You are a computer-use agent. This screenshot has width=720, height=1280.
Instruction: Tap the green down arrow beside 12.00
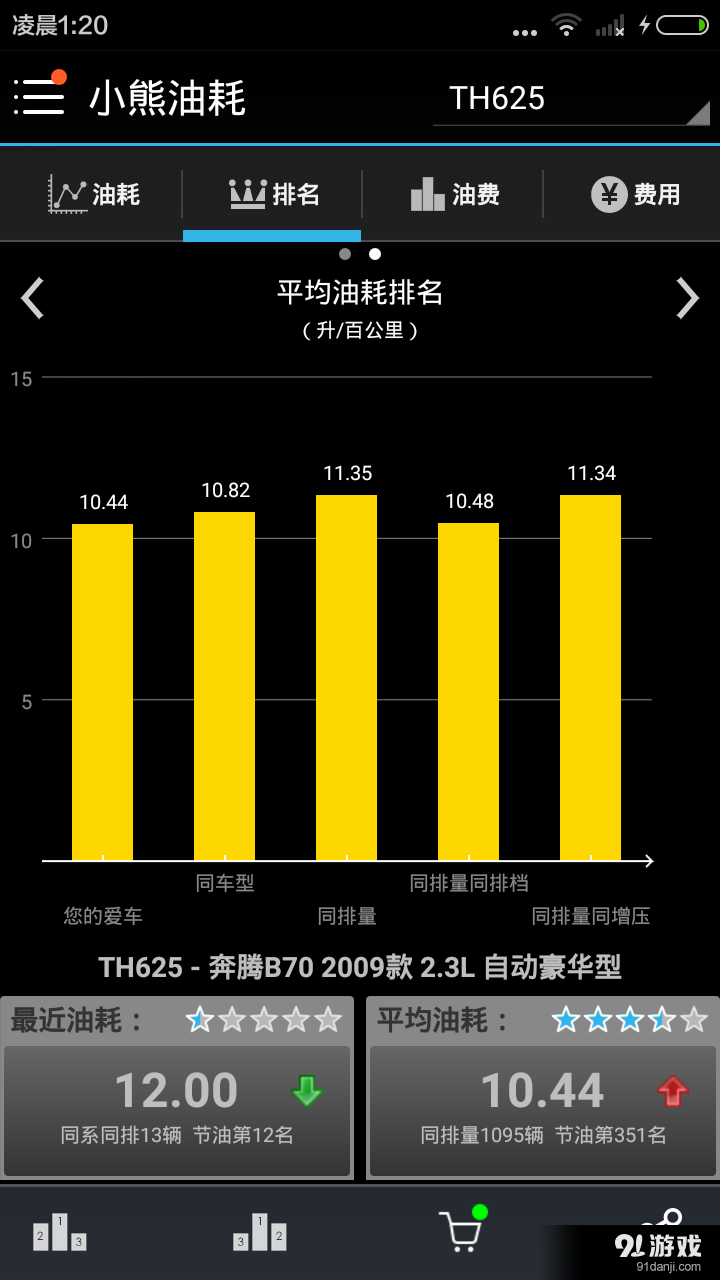pos(305,1089)
